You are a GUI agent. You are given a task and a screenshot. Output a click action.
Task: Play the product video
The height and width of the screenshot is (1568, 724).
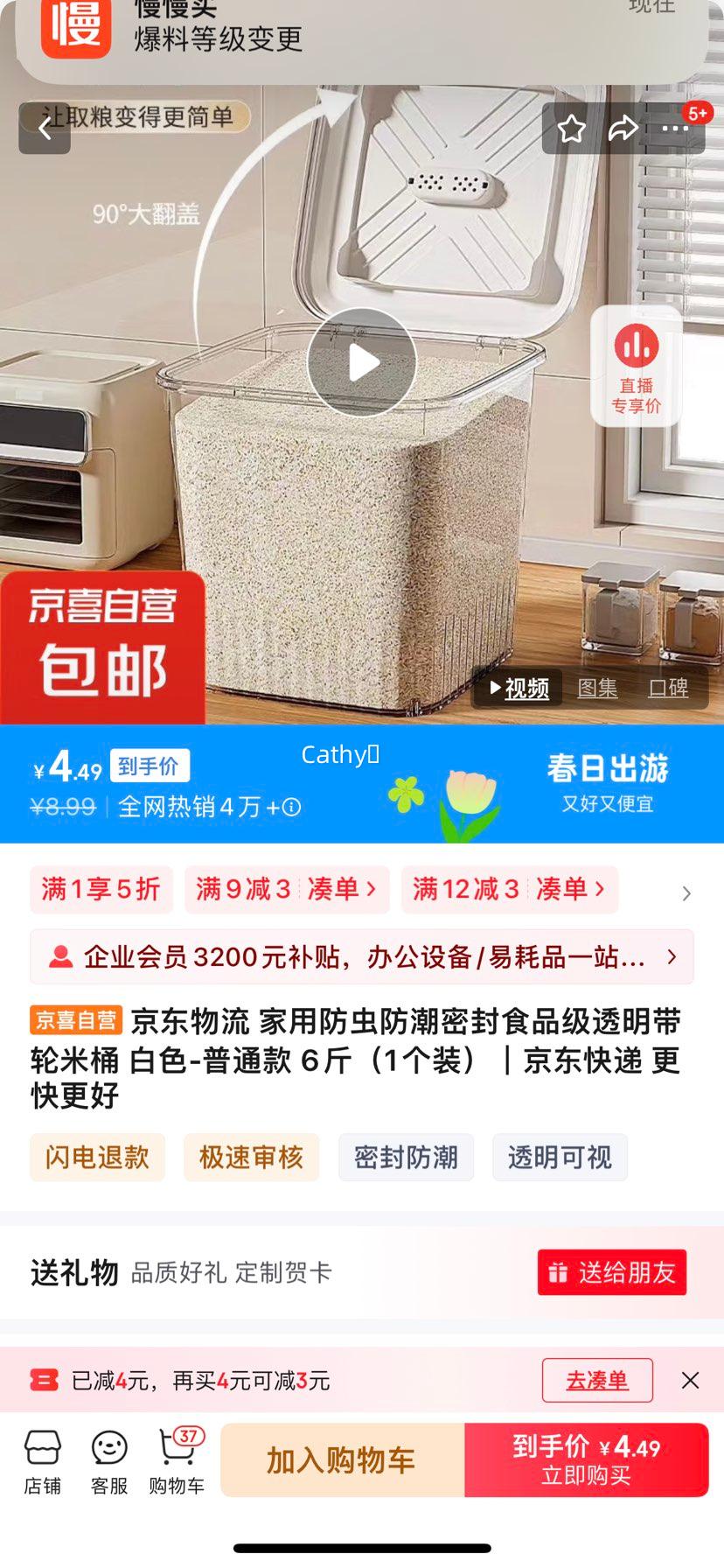click(361, 363)
